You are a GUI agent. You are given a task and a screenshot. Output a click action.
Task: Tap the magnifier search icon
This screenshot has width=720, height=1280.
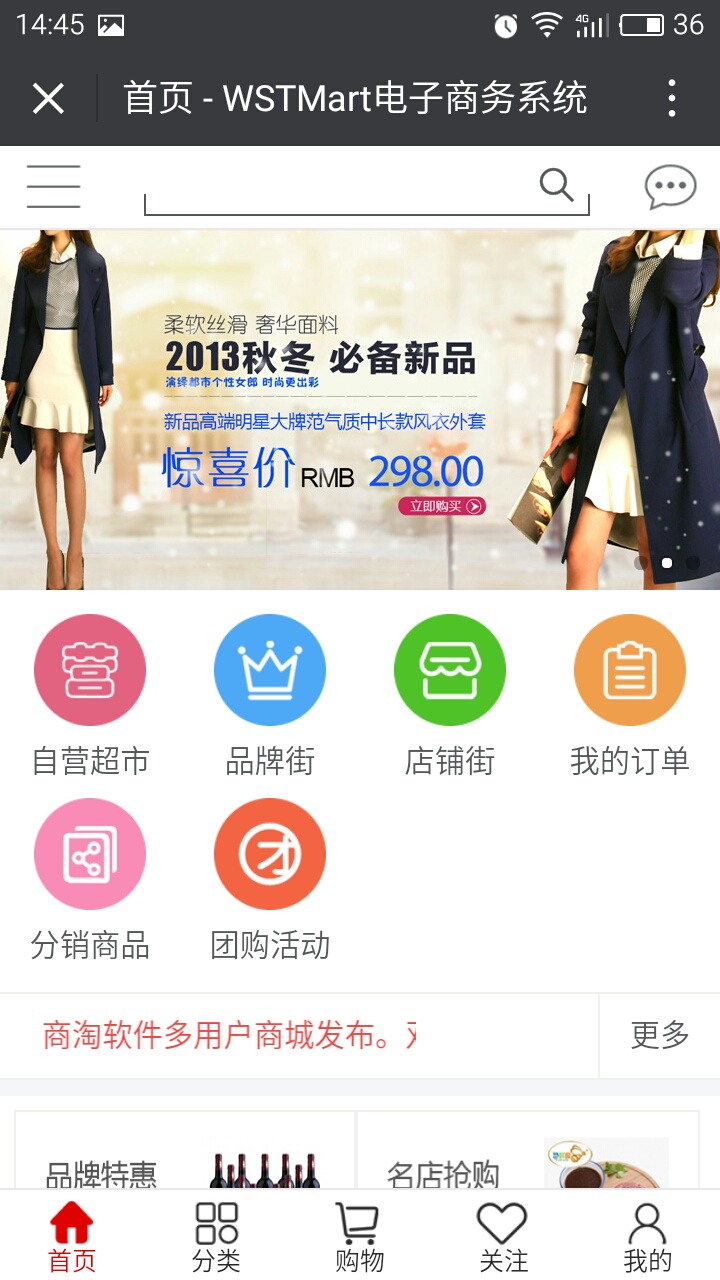tap(556, 185)
